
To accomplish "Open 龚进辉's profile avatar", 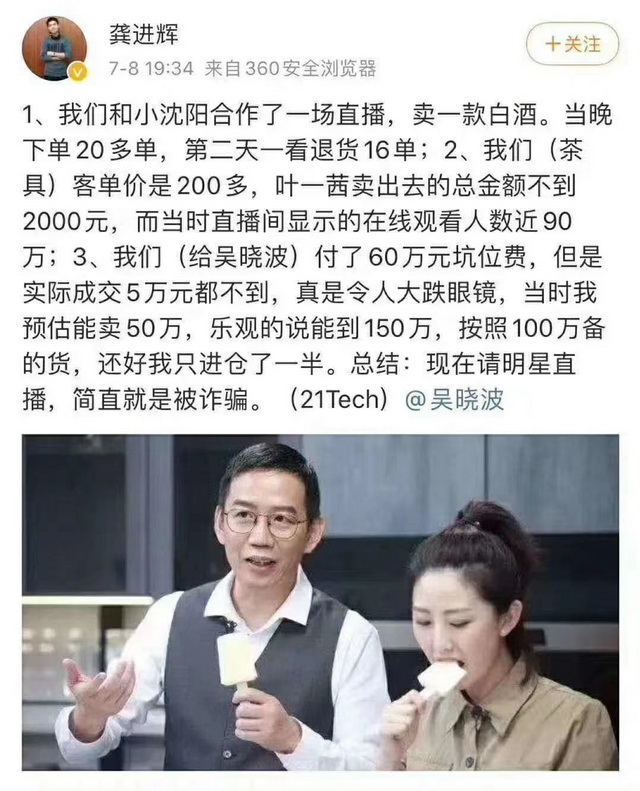I will point(56,49).
